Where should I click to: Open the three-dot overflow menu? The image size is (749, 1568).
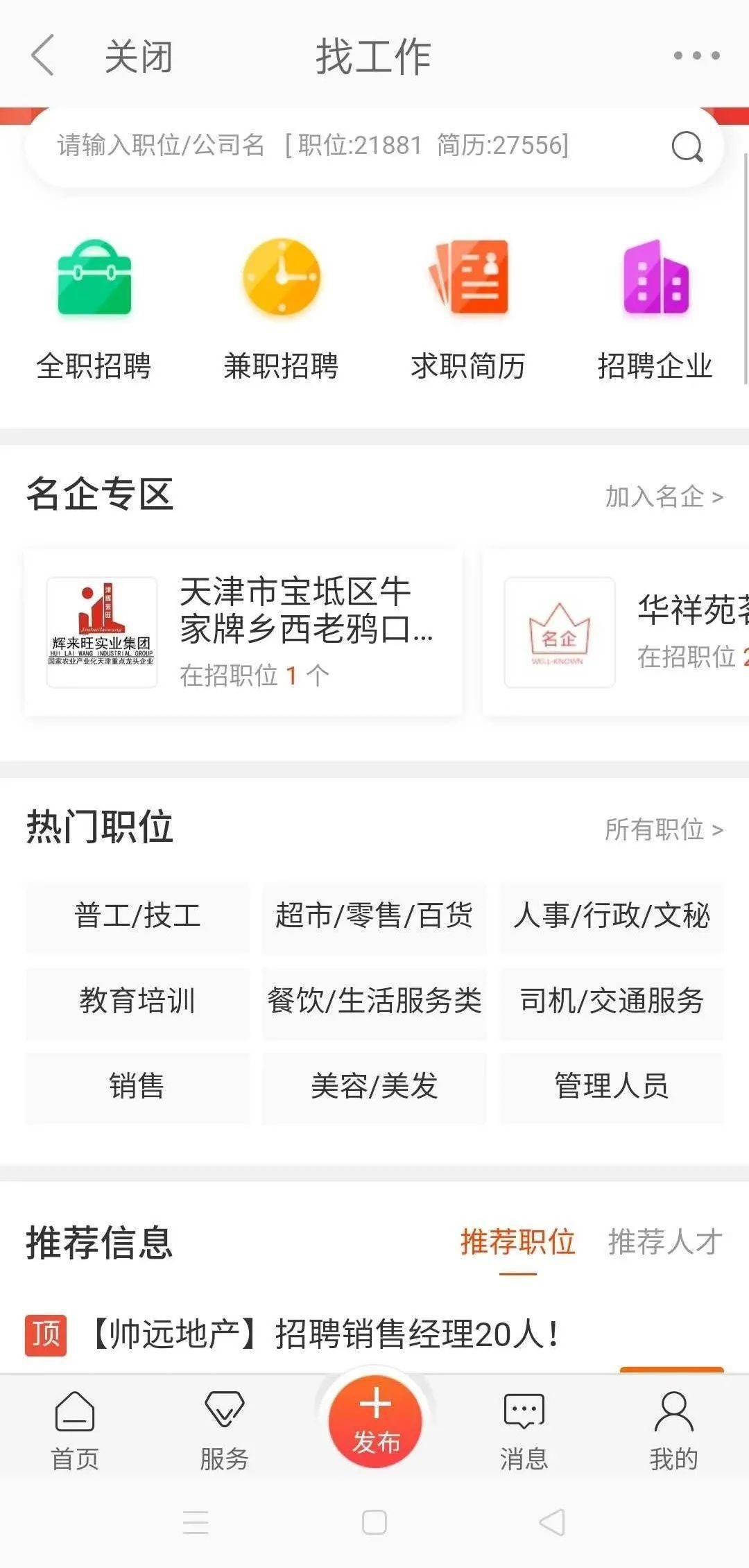pos(697,55)
